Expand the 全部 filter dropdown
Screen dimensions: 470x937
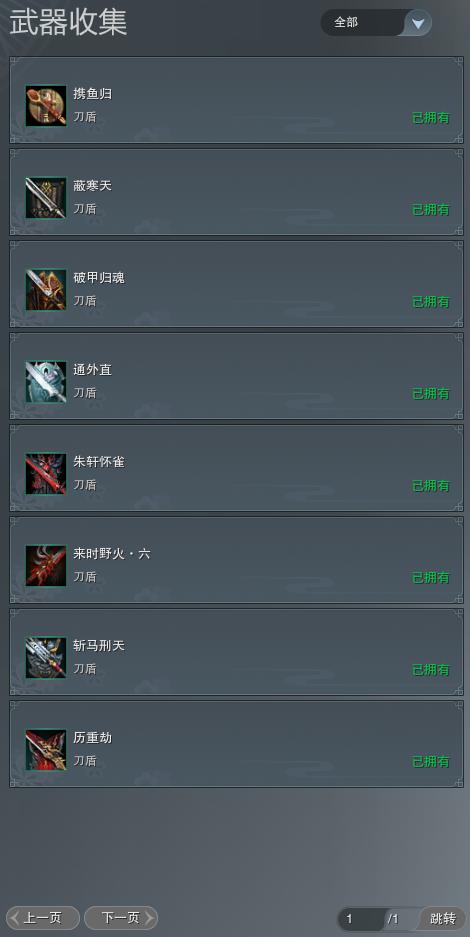coord(376,23)
